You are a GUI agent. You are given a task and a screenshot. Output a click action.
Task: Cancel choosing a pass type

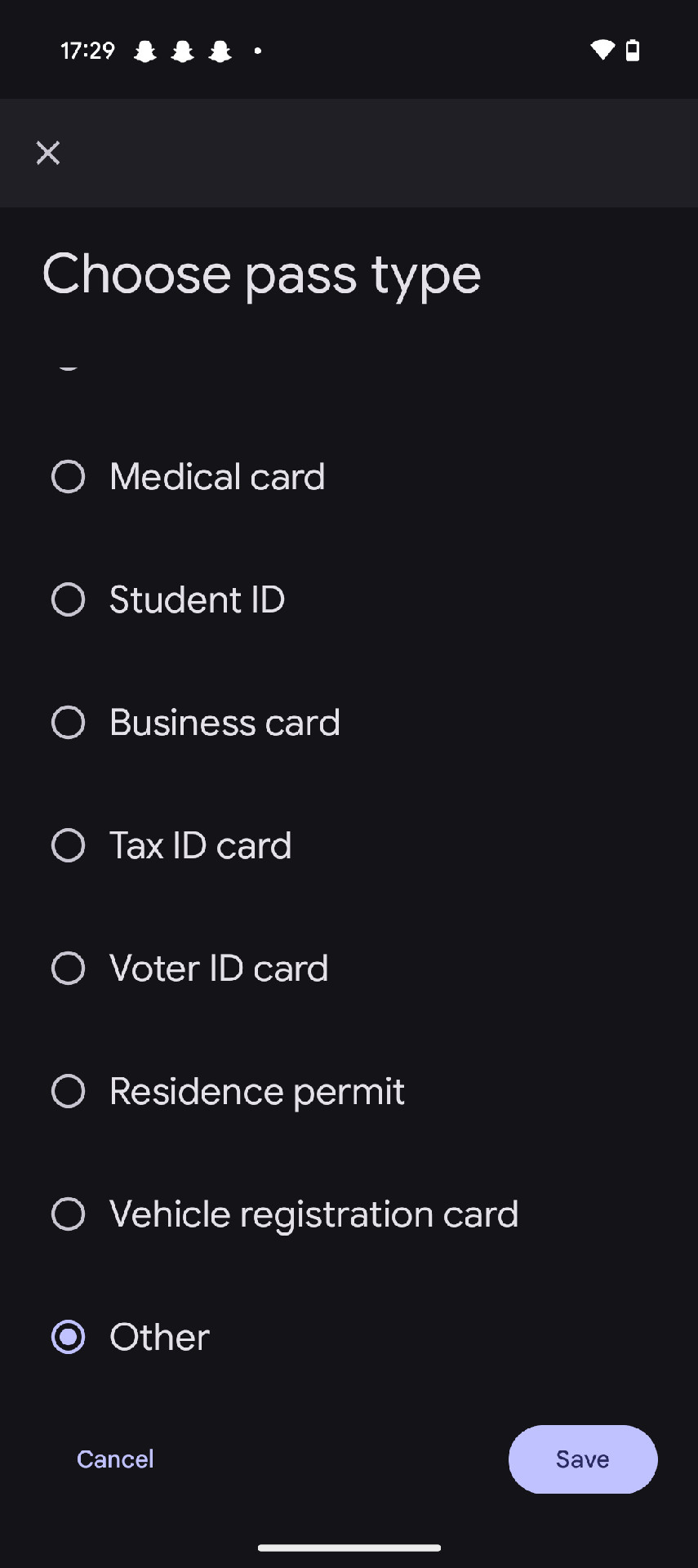pos(115,1459)
